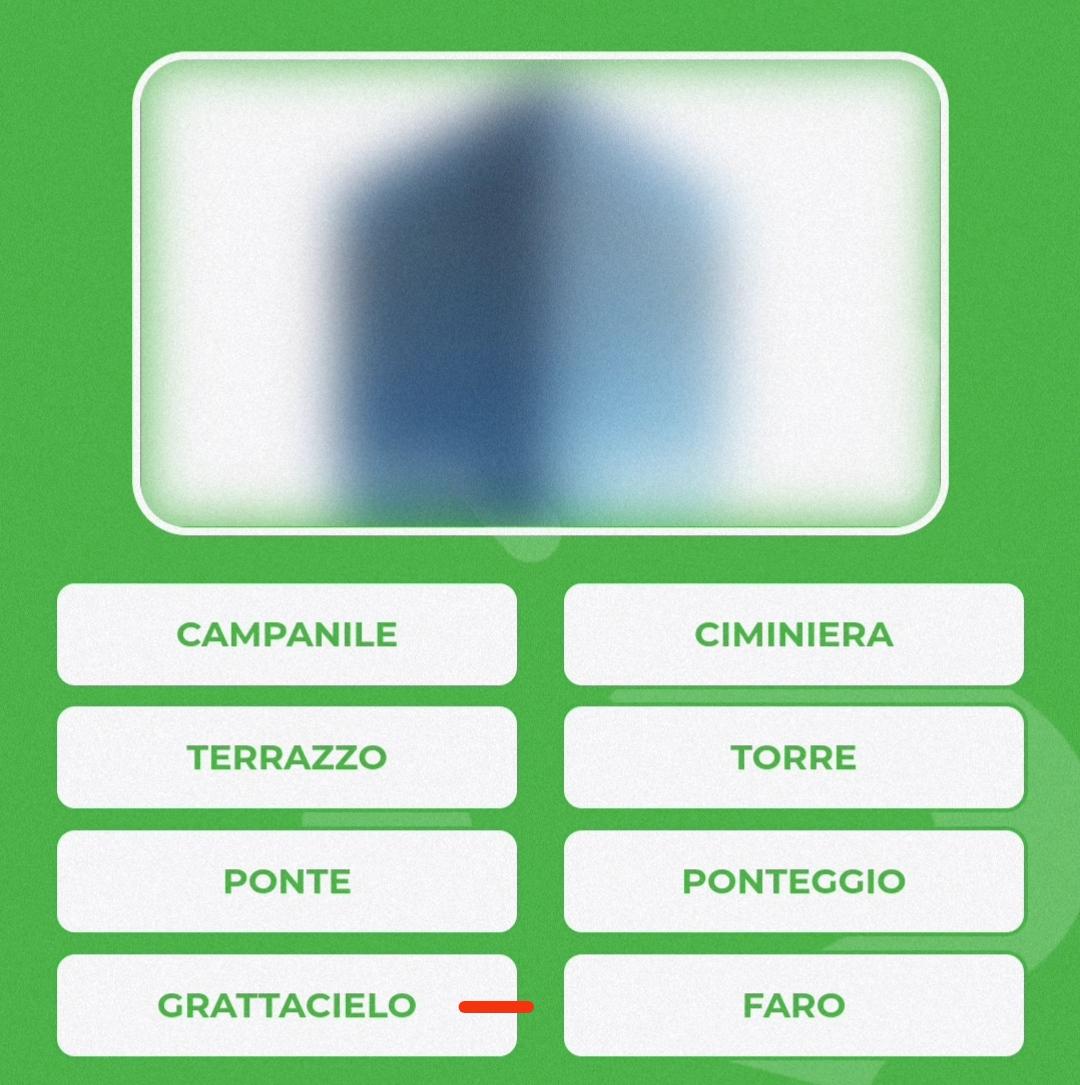Screen dimensions: 1080x1085
Task: Tap the TERRAZZO option
Action: (x=287, y=757)
